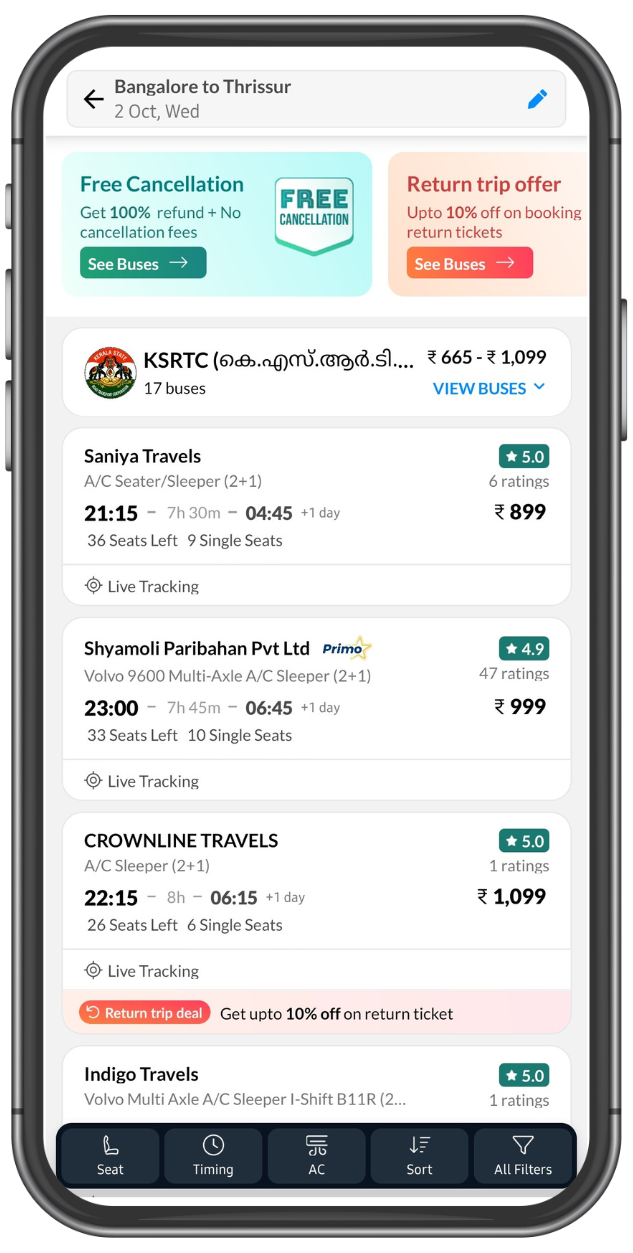This screenshot has width=633, height=1253.
Task: Open Sort options
Action: (420, 1156)
